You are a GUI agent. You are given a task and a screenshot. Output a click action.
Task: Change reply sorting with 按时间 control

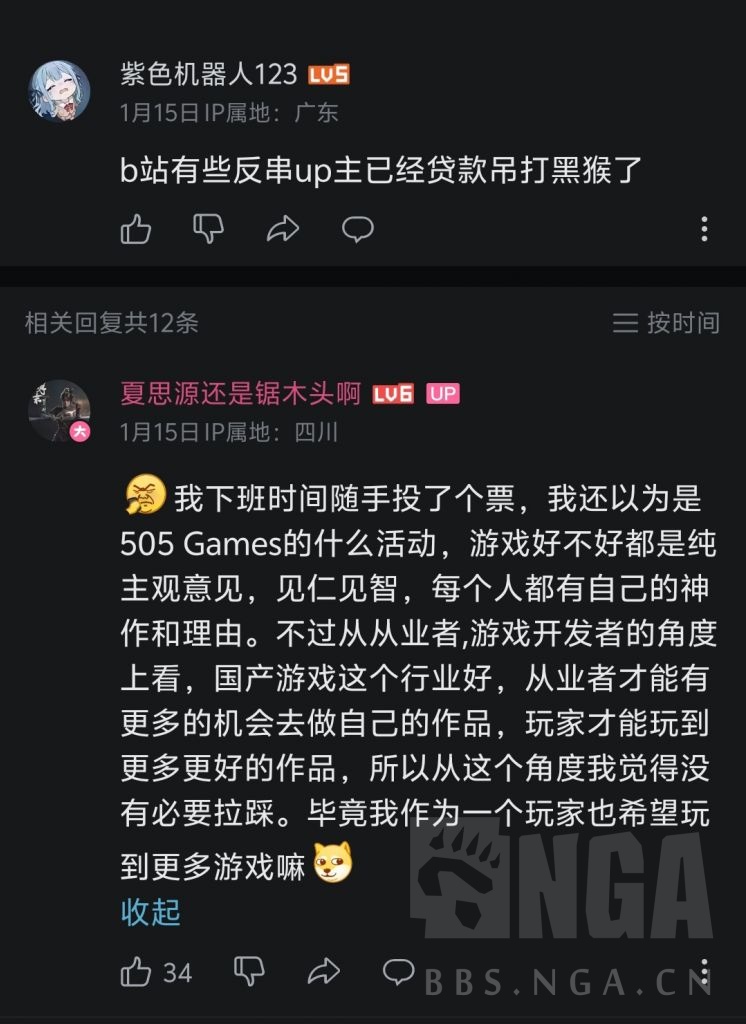[671, 324]
